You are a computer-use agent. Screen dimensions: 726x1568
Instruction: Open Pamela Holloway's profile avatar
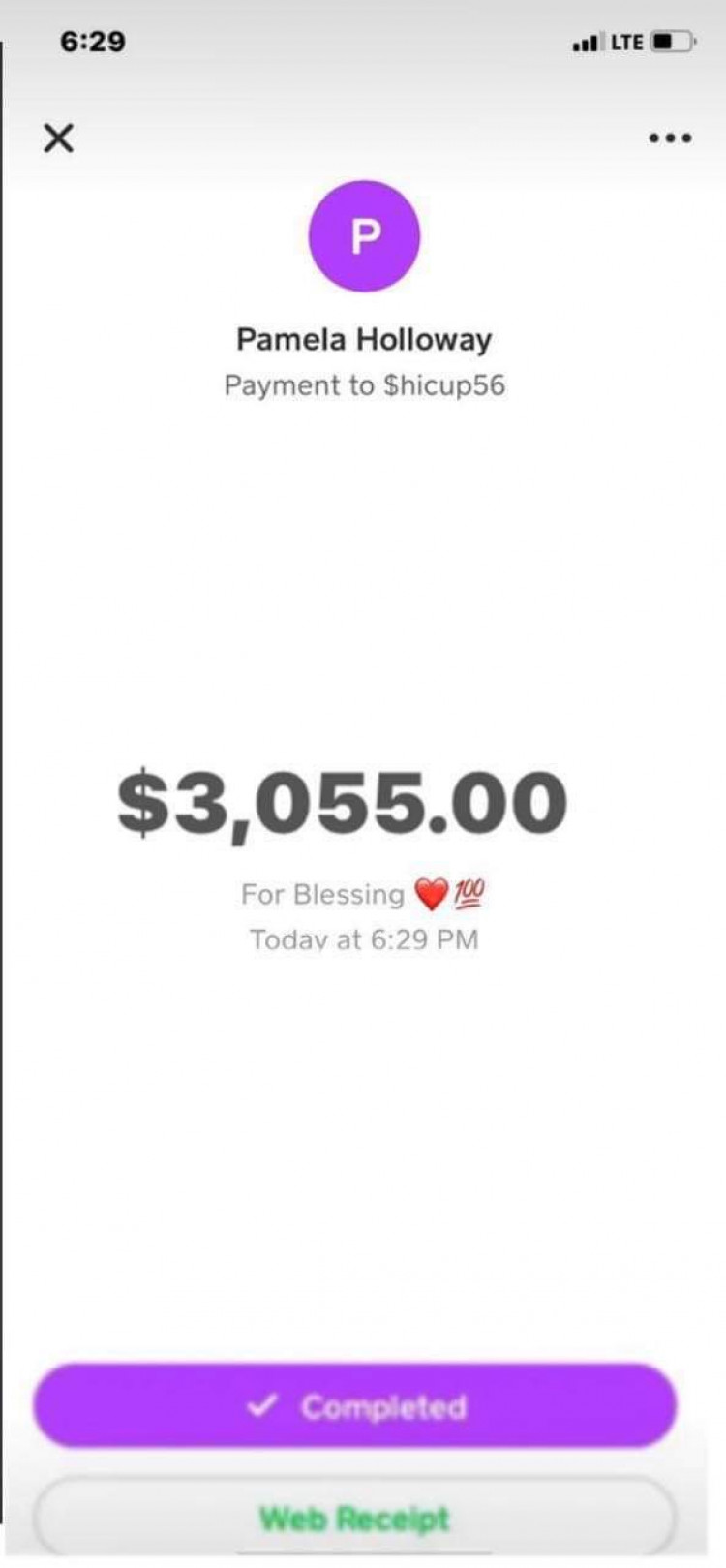364,236
